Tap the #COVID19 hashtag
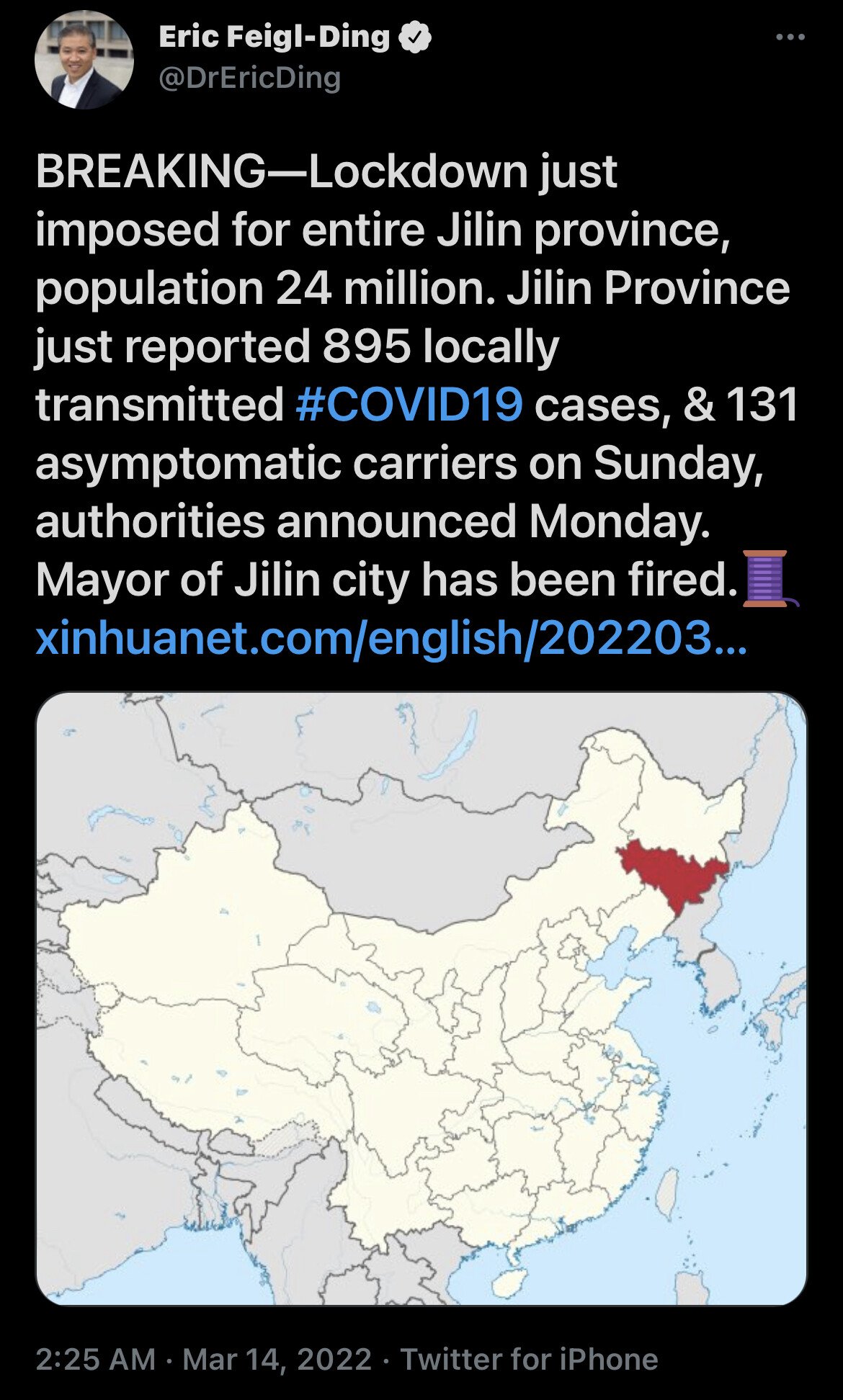Screen dimensions: 843x1400 click(409, 404)
